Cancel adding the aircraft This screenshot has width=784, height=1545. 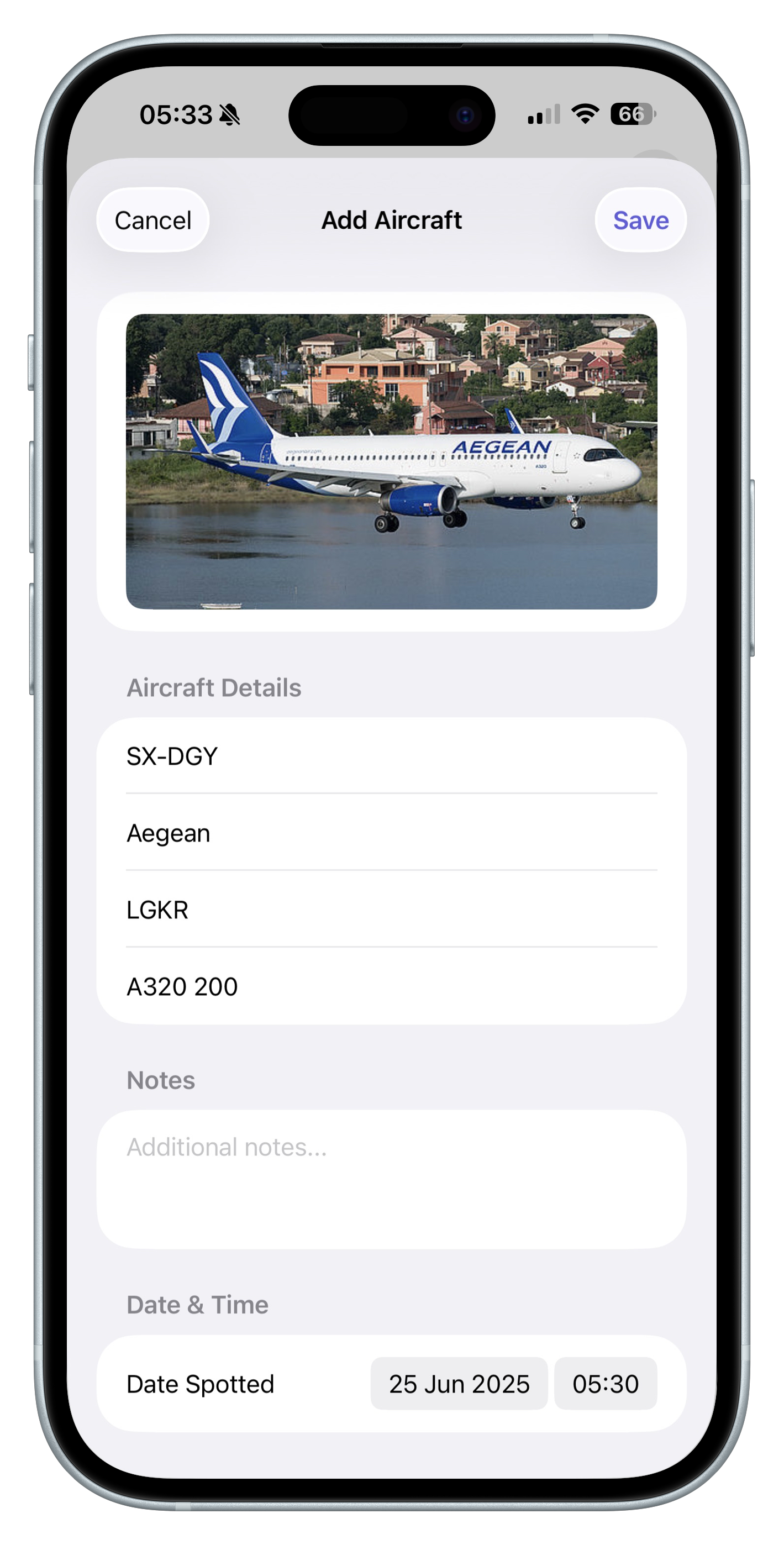[x=153, y=220]
